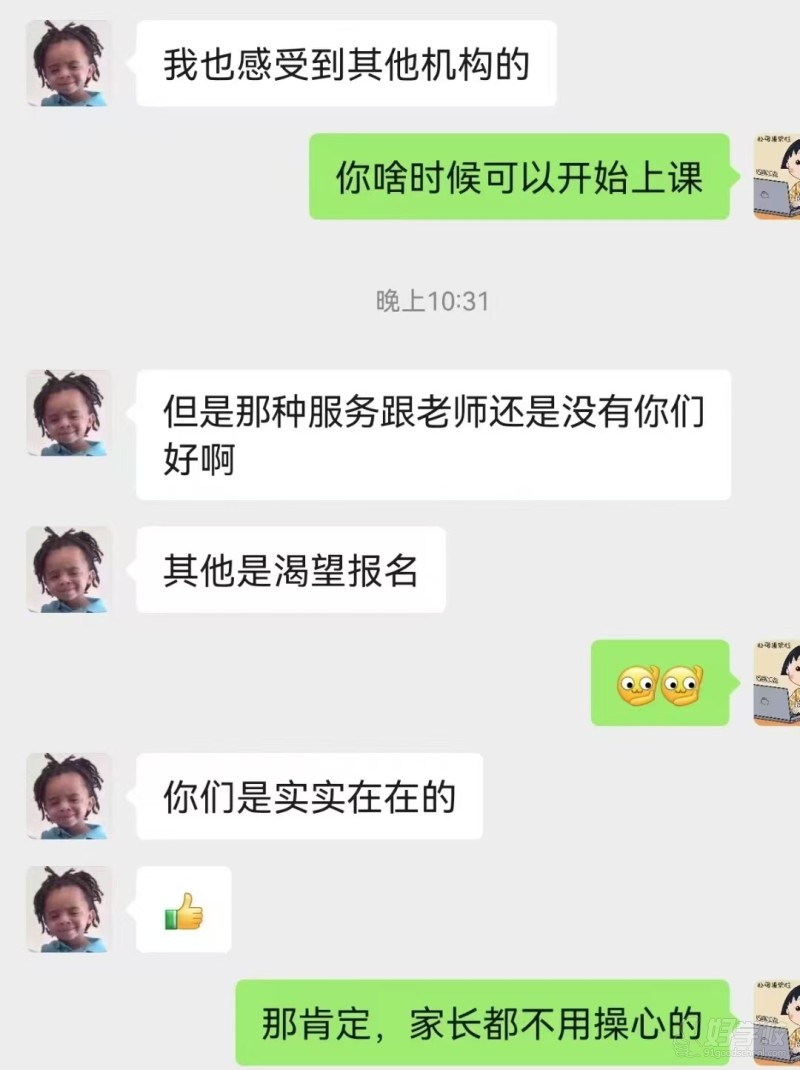
Task: Tap the avatar next to thumbs-up message
Action: (x=69, y=909)
